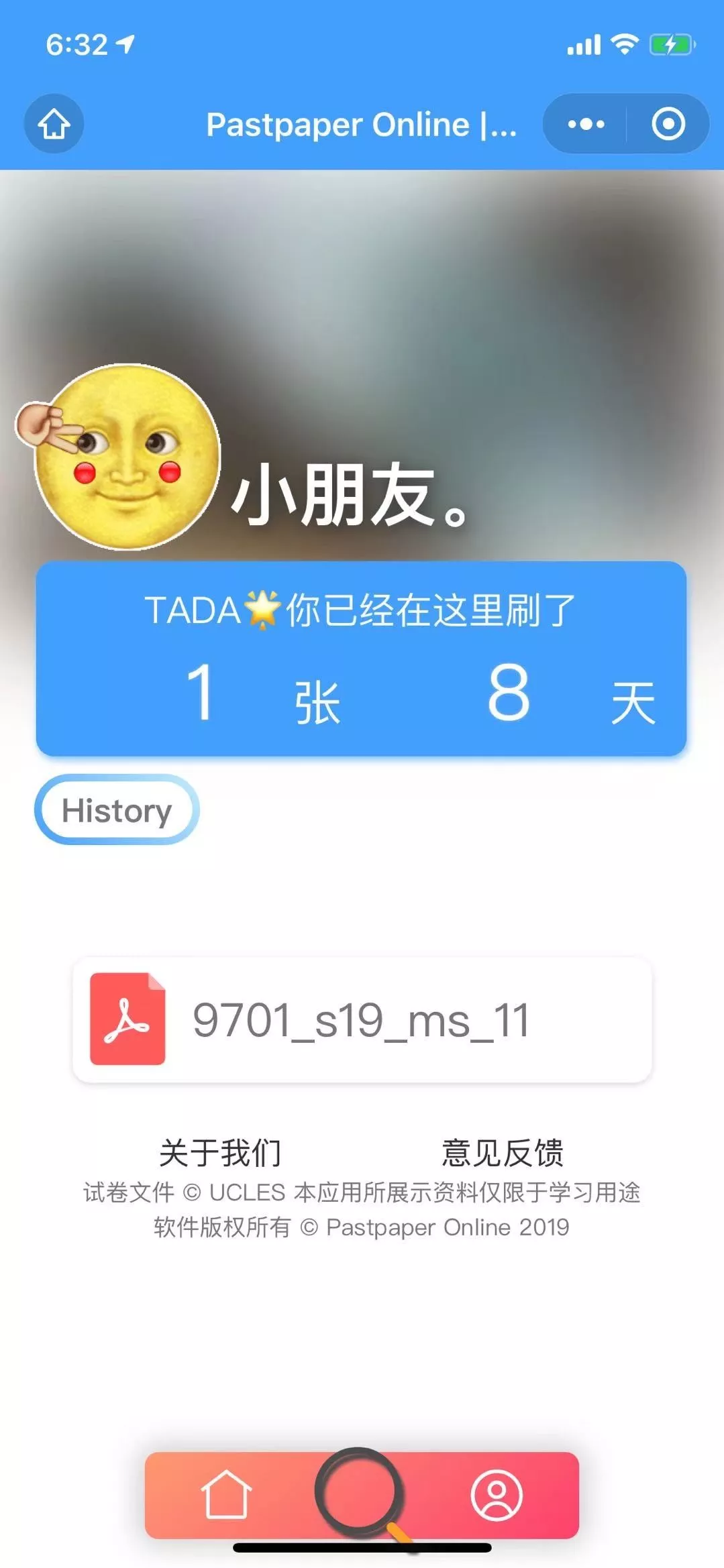
Task: Tap the home icon in the top bar
Action: click(54, 124)
